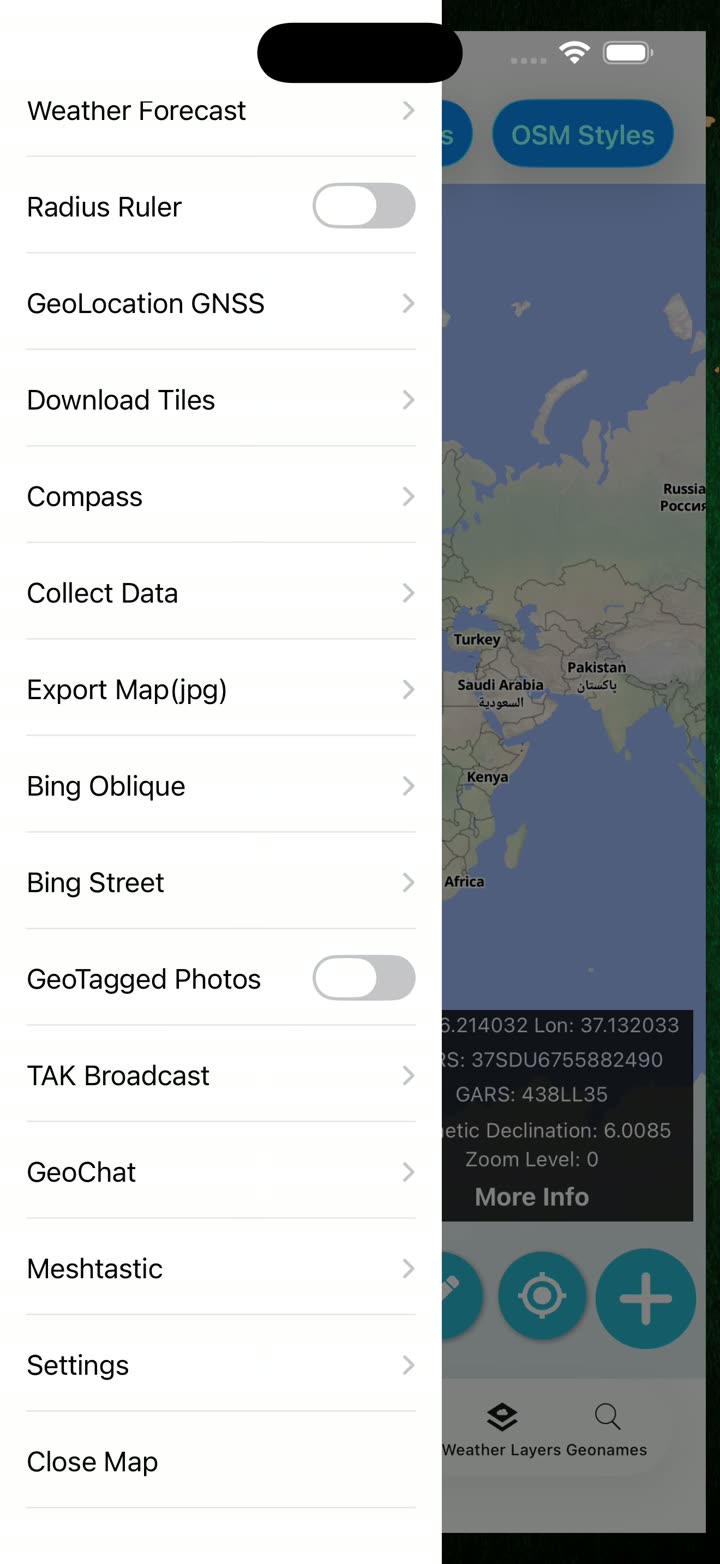This screenshot has height=1564, width=720.
Task: Open GeoLocation GNSS
Action: (x=221, y=303)
